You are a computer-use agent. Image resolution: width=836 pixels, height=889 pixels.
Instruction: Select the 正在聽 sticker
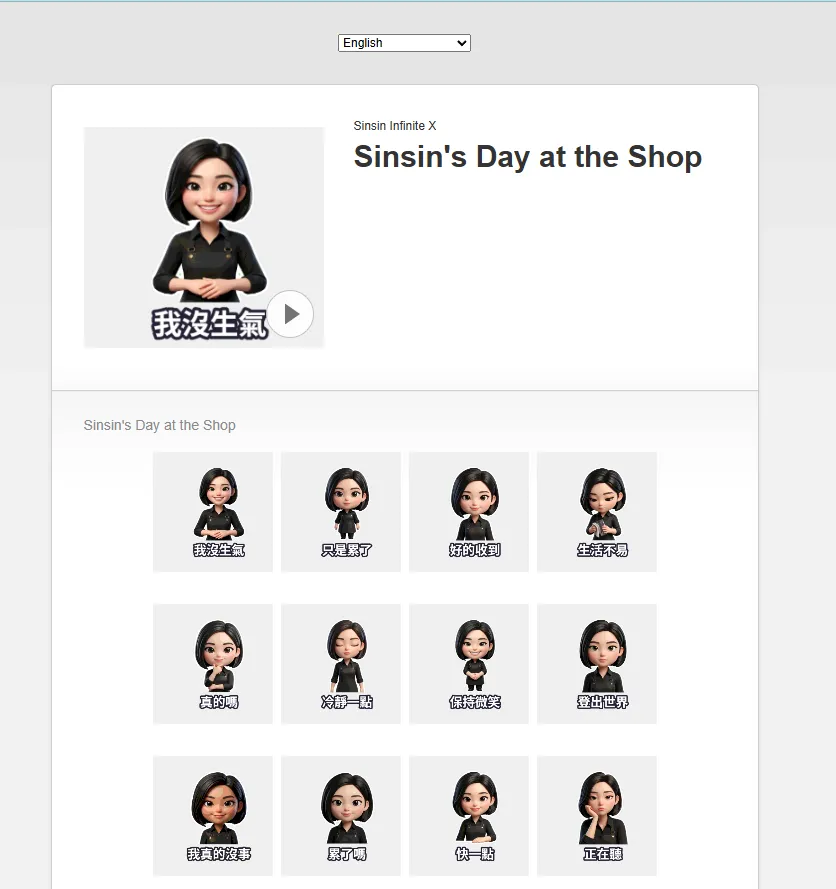click(597, 816)
